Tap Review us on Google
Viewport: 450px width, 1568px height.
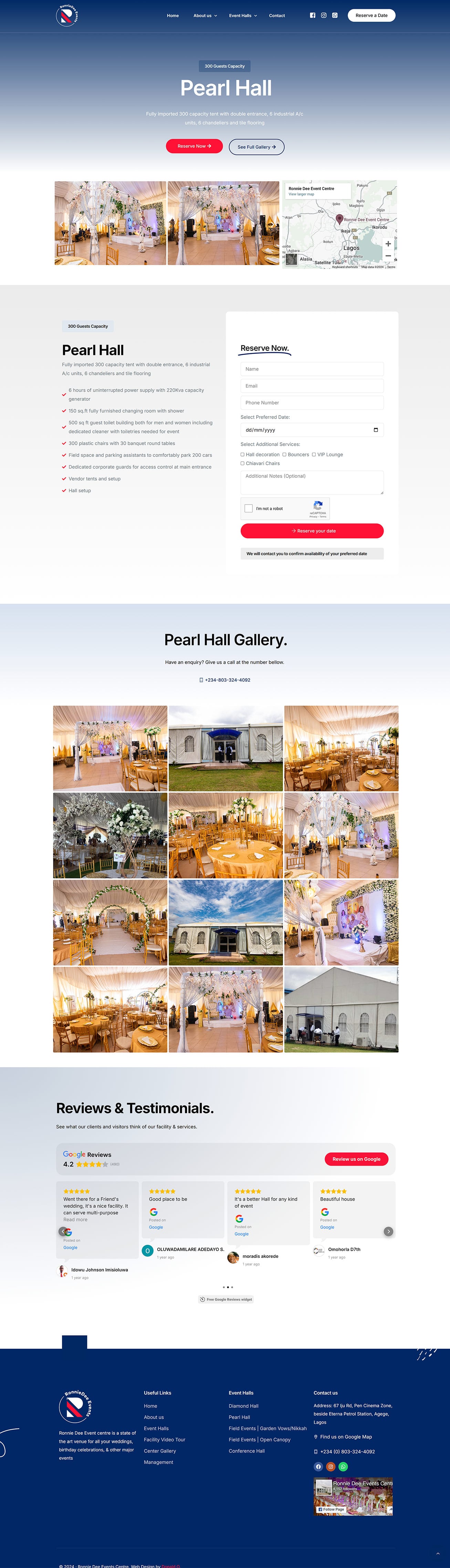coord(356,1159)
